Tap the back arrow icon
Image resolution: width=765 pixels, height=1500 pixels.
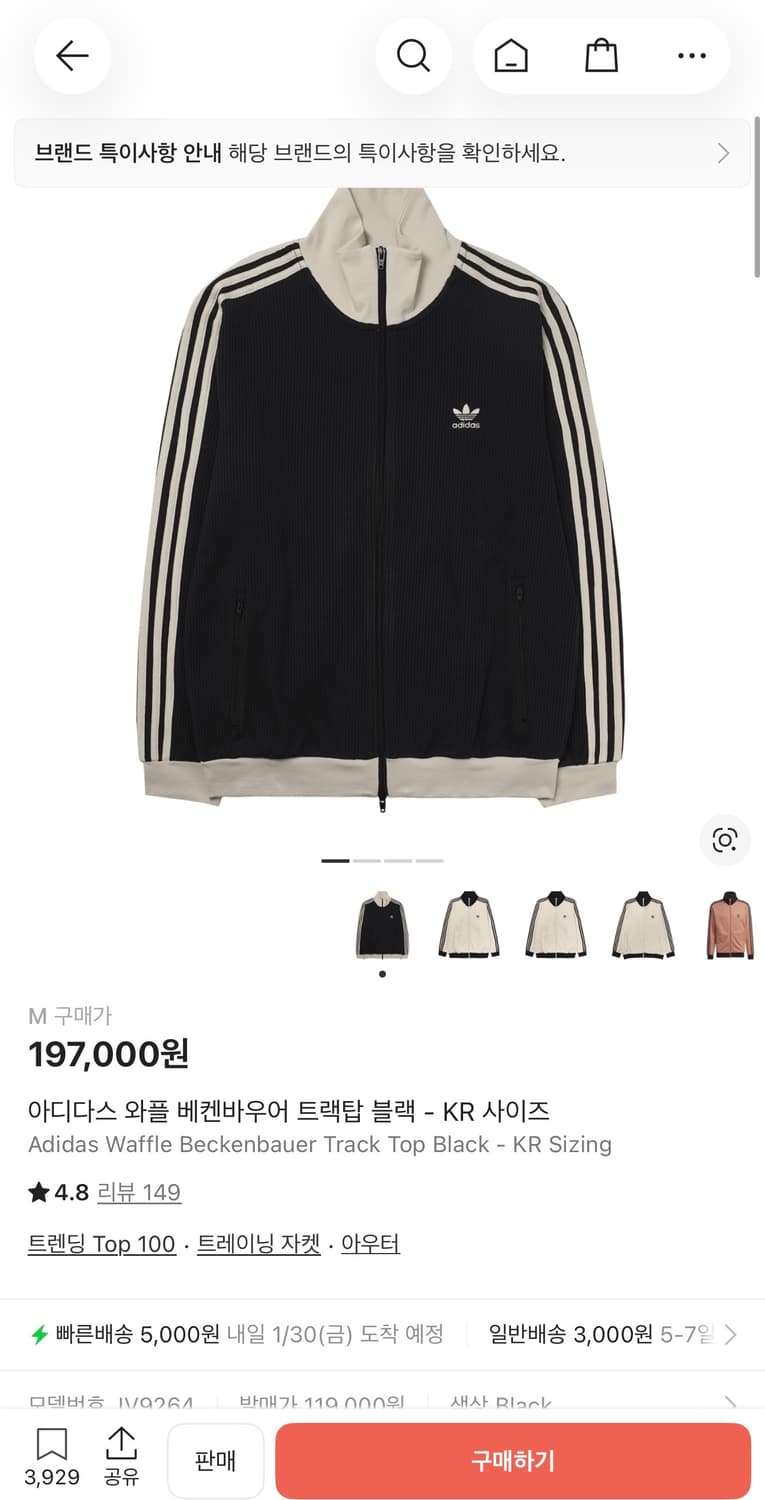(71, 56)
